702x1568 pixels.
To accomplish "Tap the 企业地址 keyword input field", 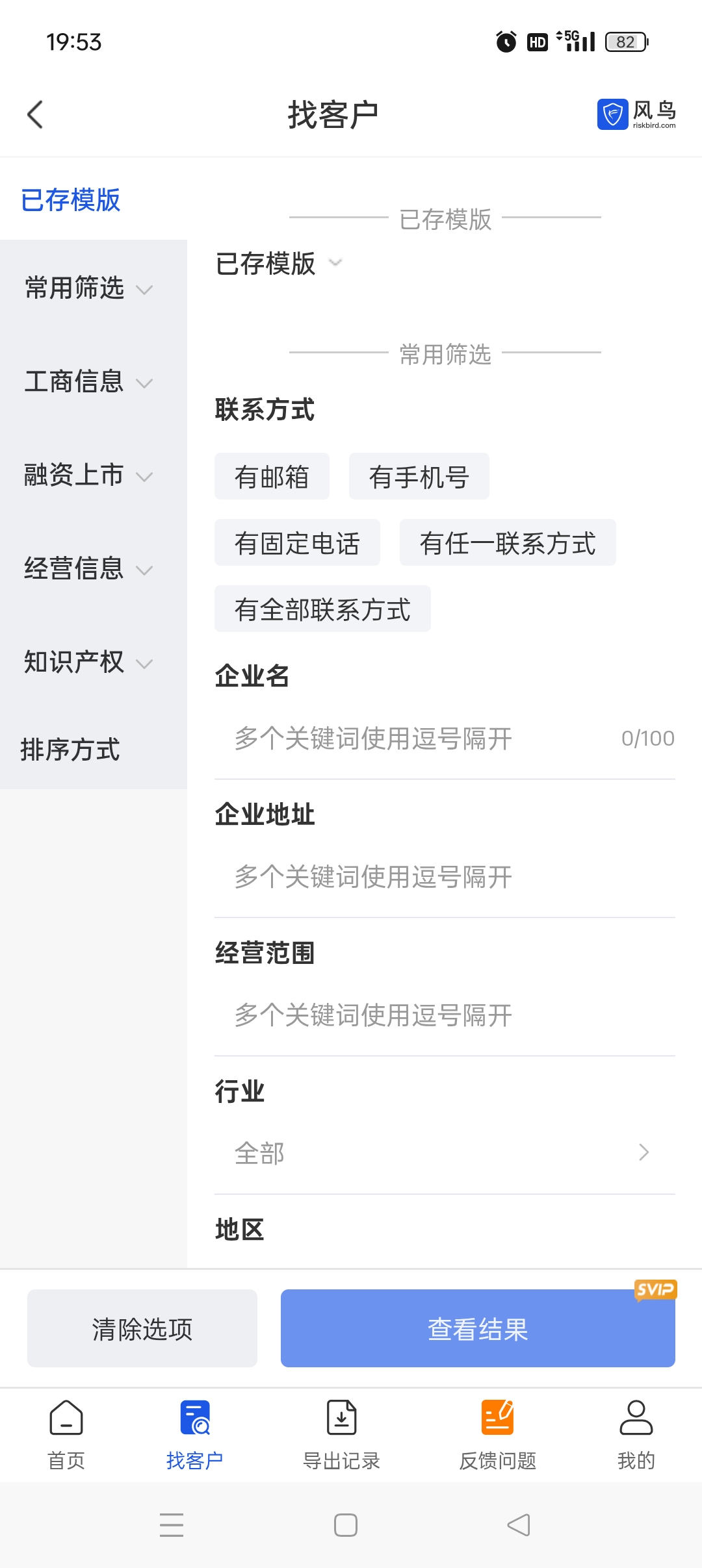I will point(445,877).
